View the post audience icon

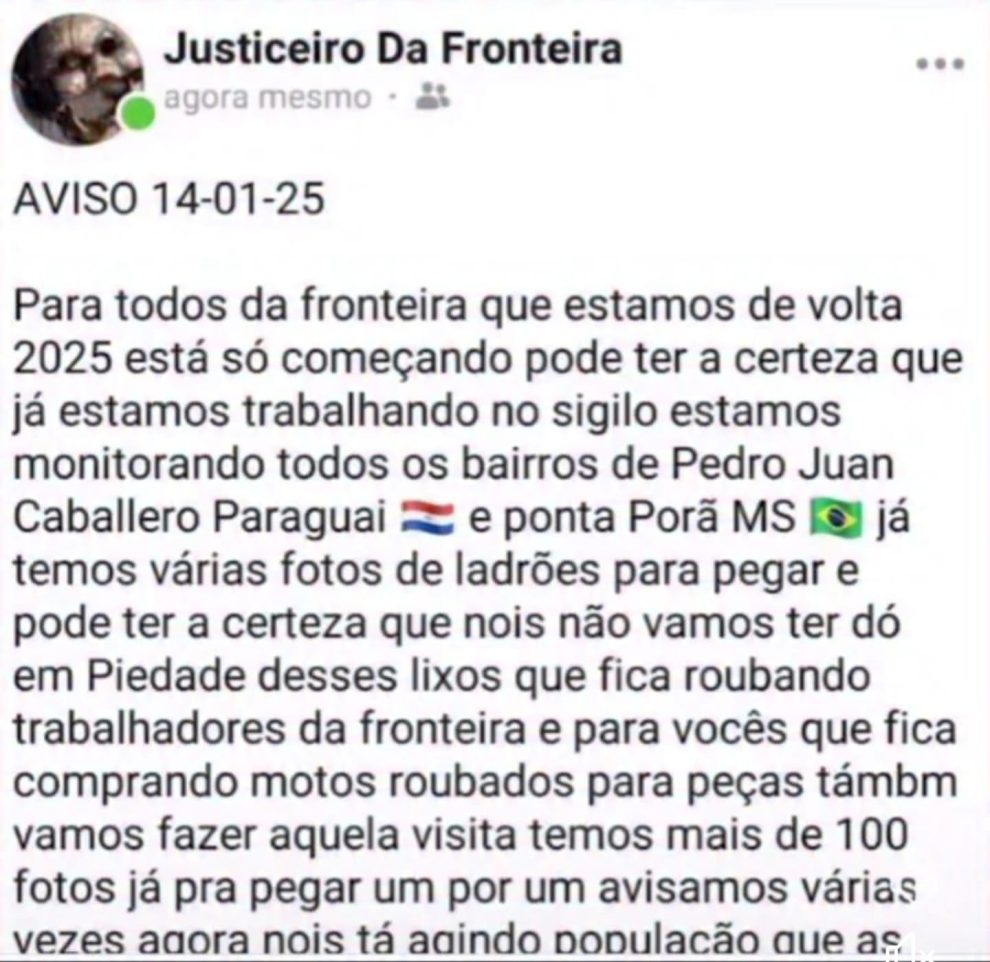click(432, 97)
